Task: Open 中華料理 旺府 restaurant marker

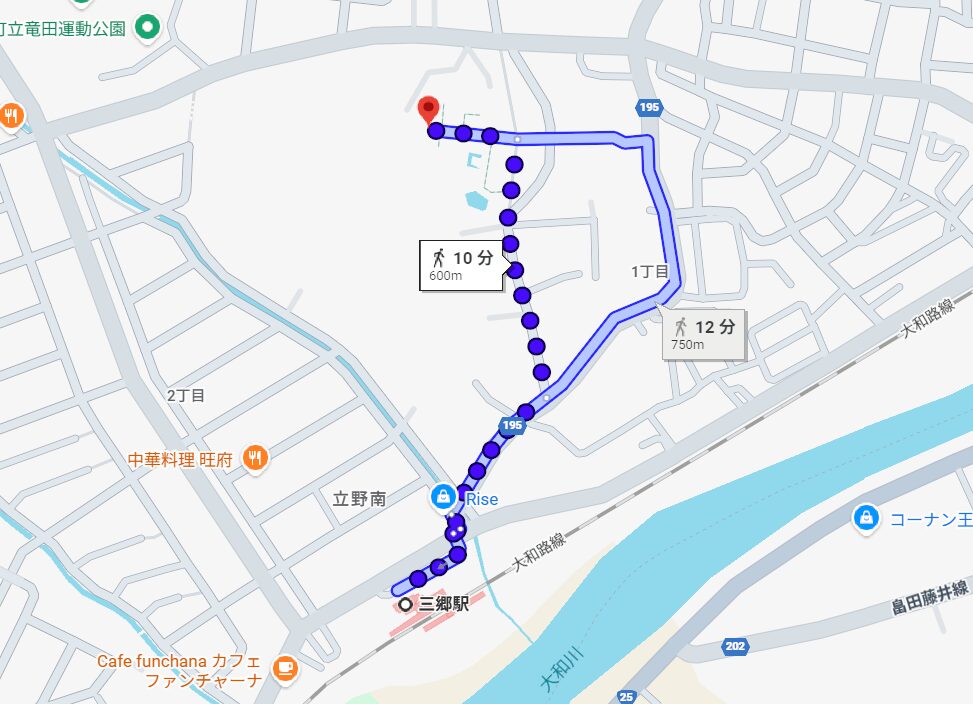Action: 256,459
